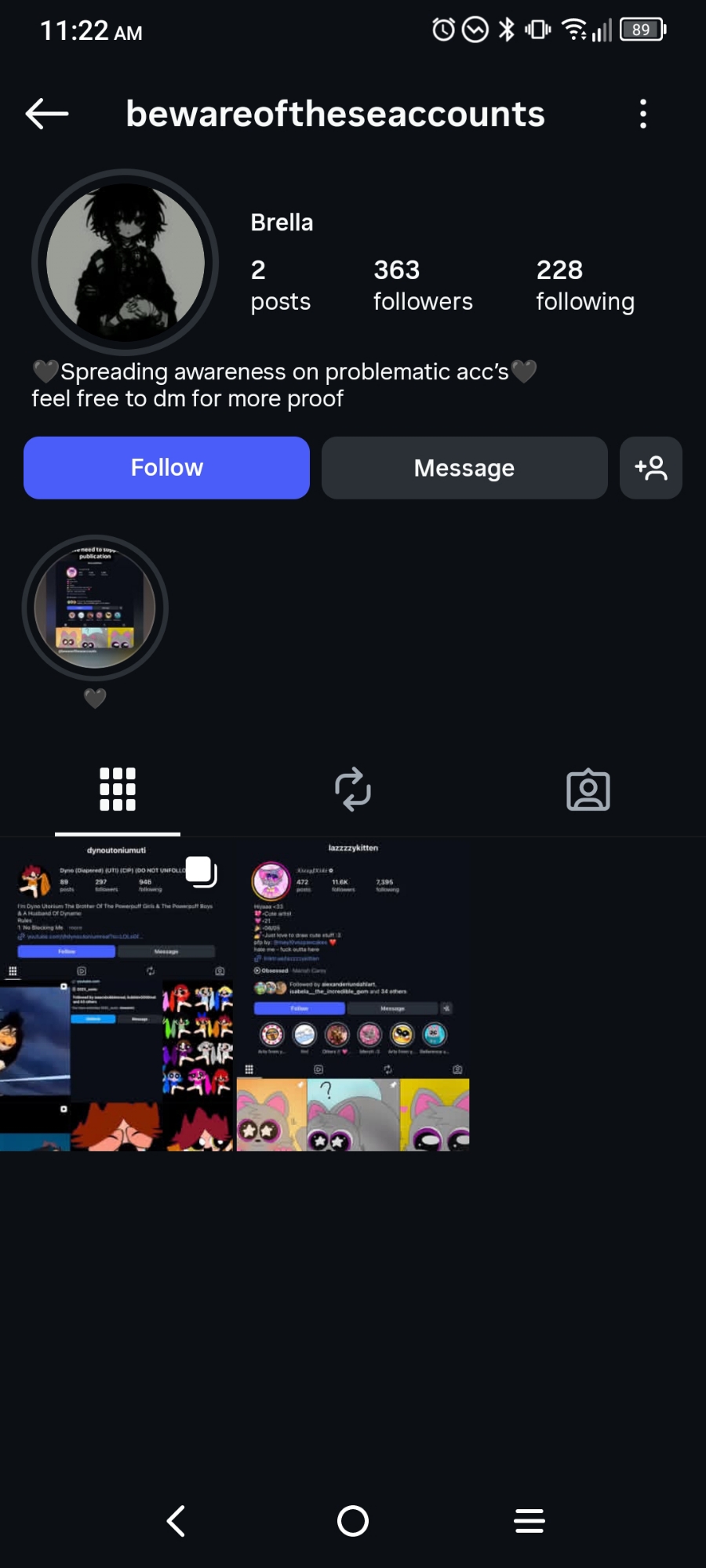The height and width of the screenshot is (1568, 706).
Task: Tap the system home button
Action: [353, 1521]
